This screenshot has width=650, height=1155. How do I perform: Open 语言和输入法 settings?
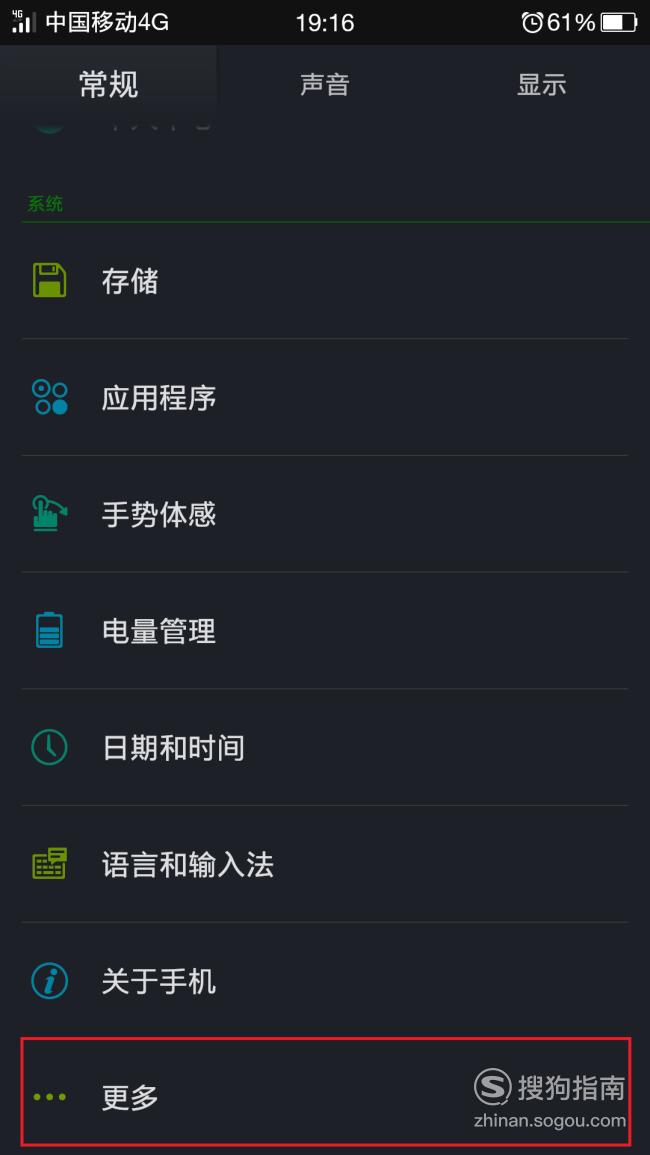point(325,864)
